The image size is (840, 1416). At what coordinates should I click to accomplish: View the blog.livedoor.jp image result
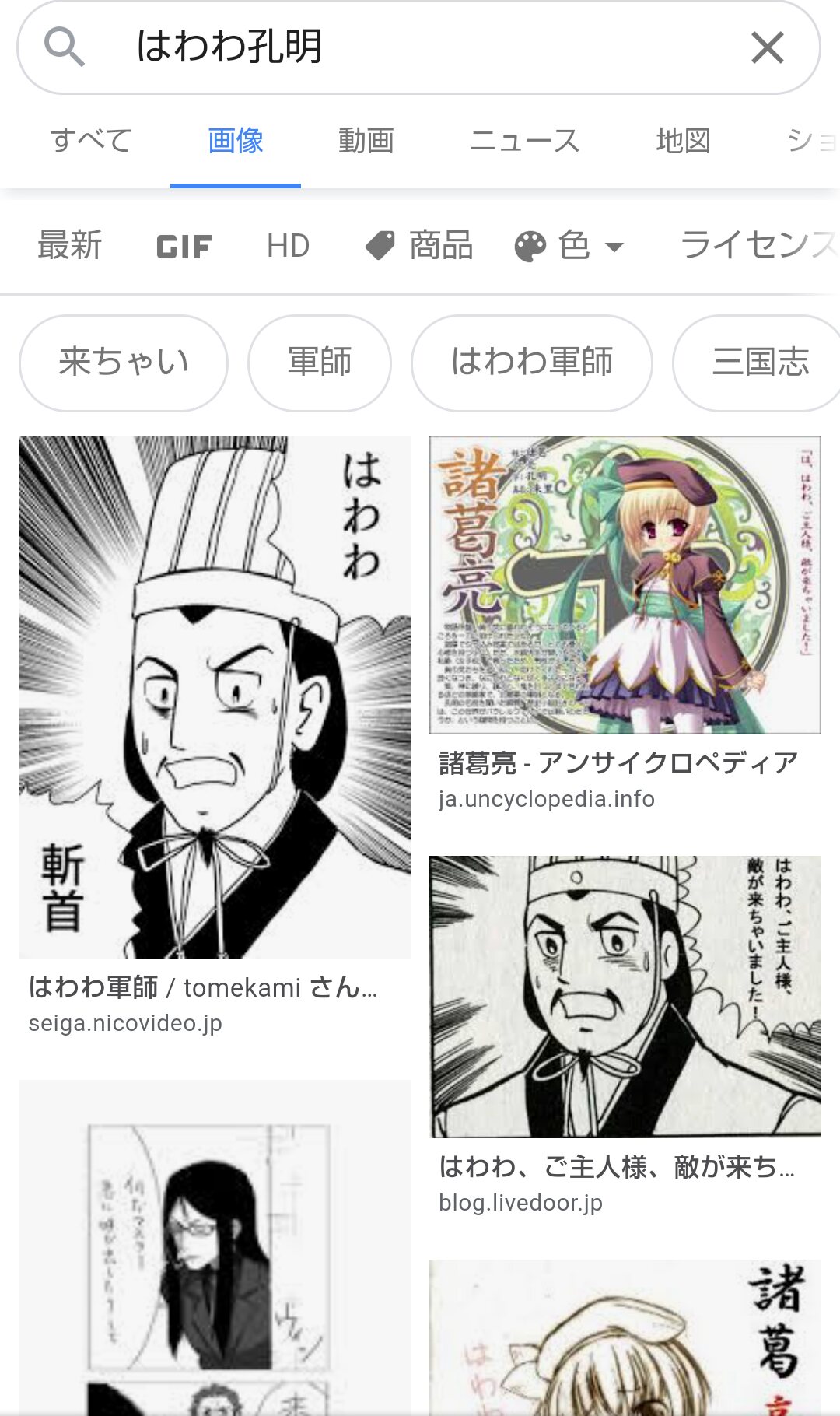click(x=625, y=997)
